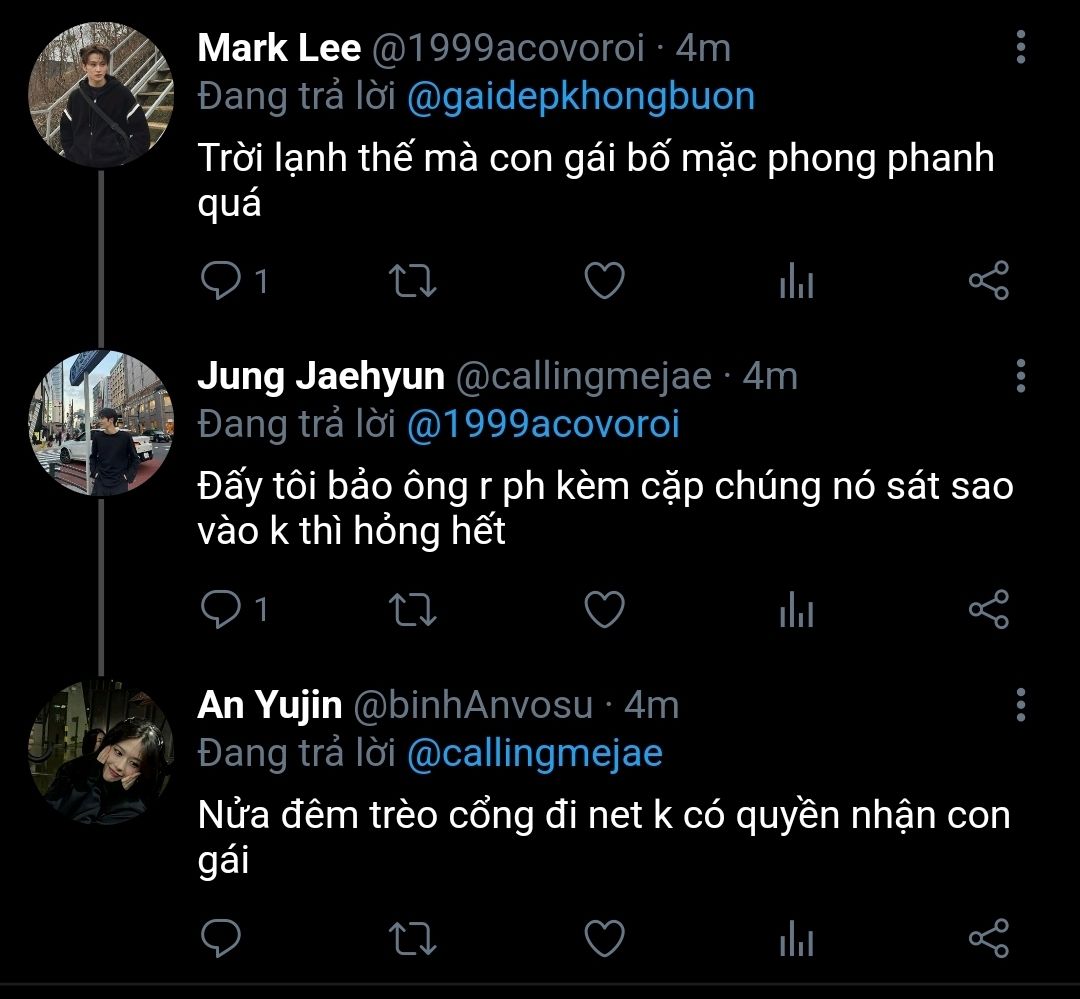Open An Yujin's profile picture
Screen dimensions: 1080x999
click(x=100, y=752)
